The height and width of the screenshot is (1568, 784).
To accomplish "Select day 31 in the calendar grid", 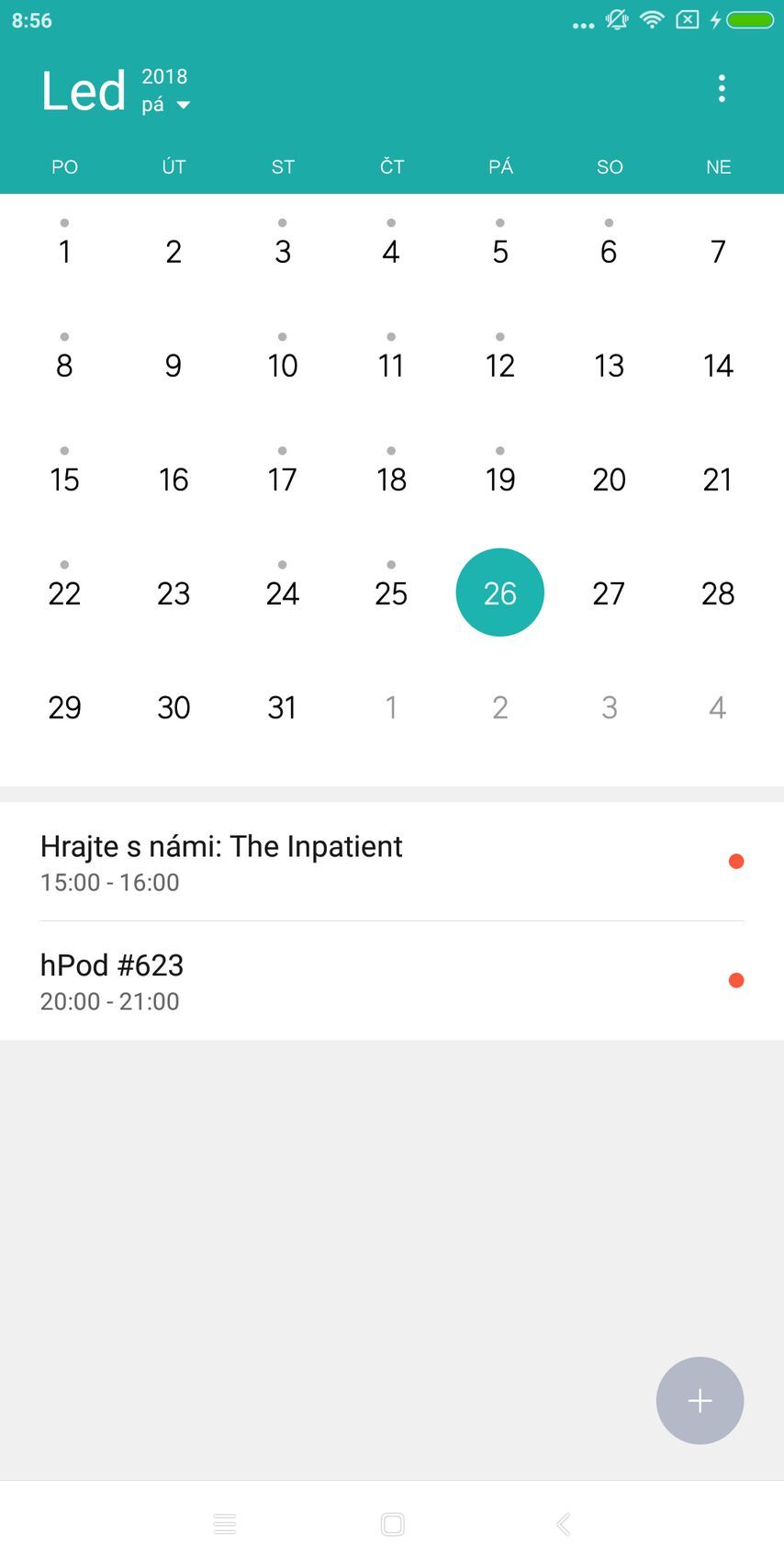I will [x=283, y=706].
